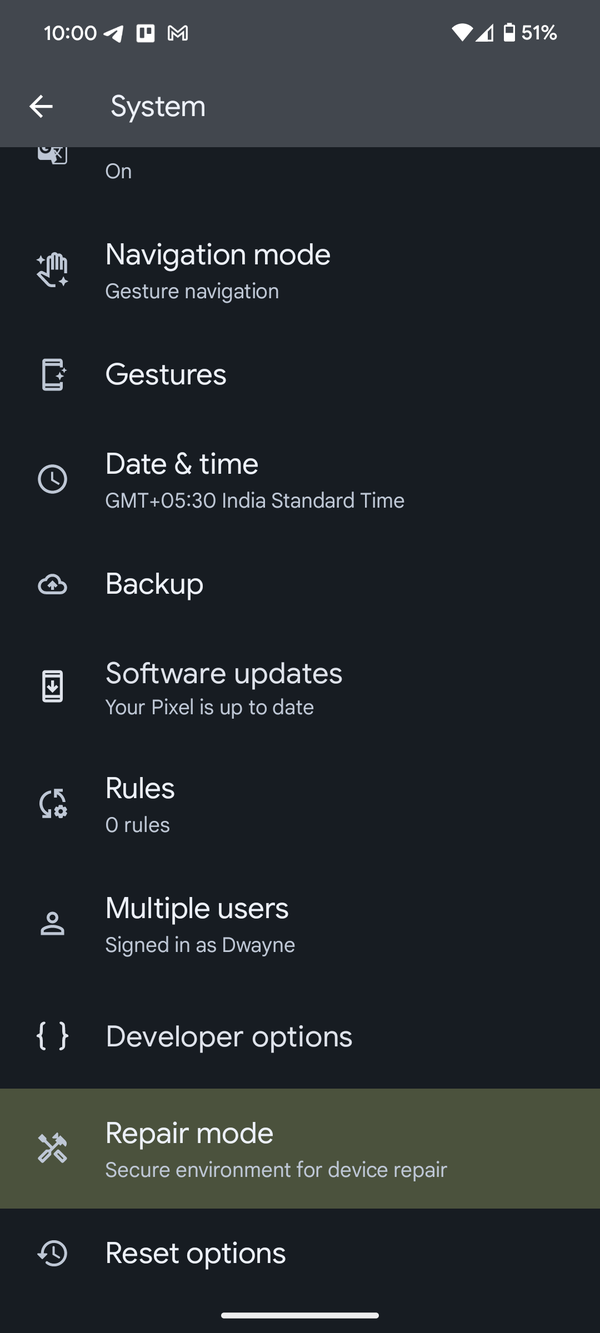Open the Backup row
The image size is (600, 1333).
(300, 584)
